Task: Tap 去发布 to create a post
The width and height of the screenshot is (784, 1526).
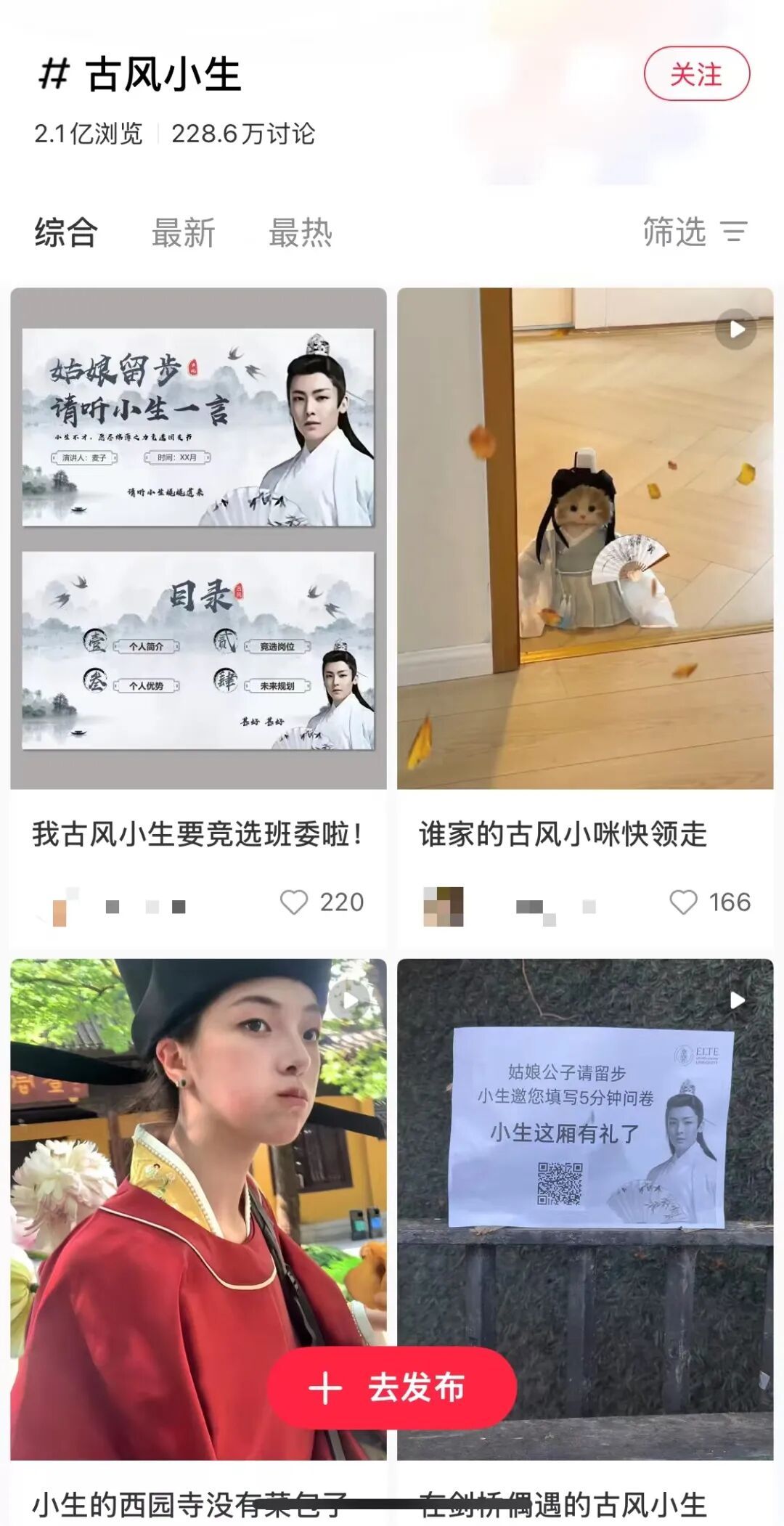Action: pyautogui.click(x=392, y=1387)
